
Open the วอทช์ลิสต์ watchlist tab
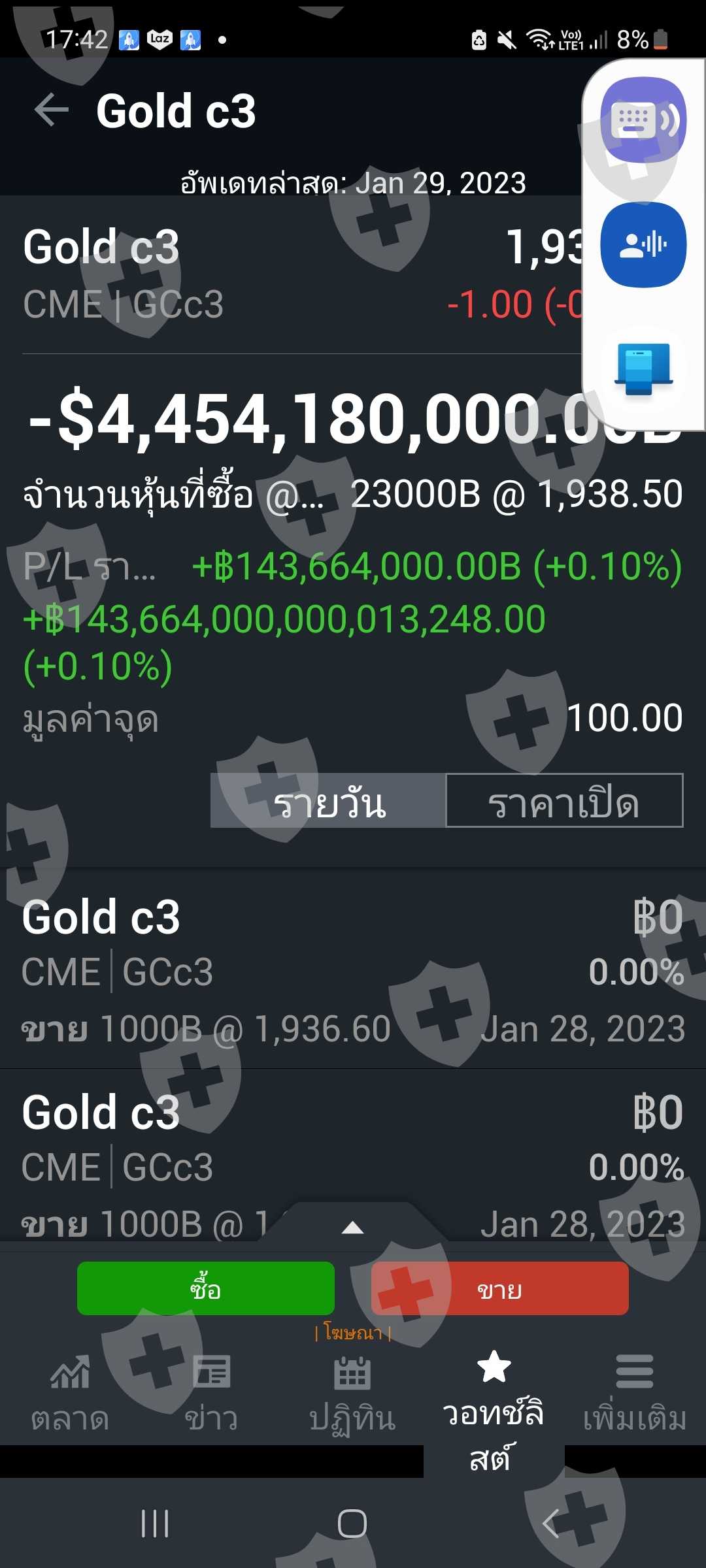click(494, 1405)
